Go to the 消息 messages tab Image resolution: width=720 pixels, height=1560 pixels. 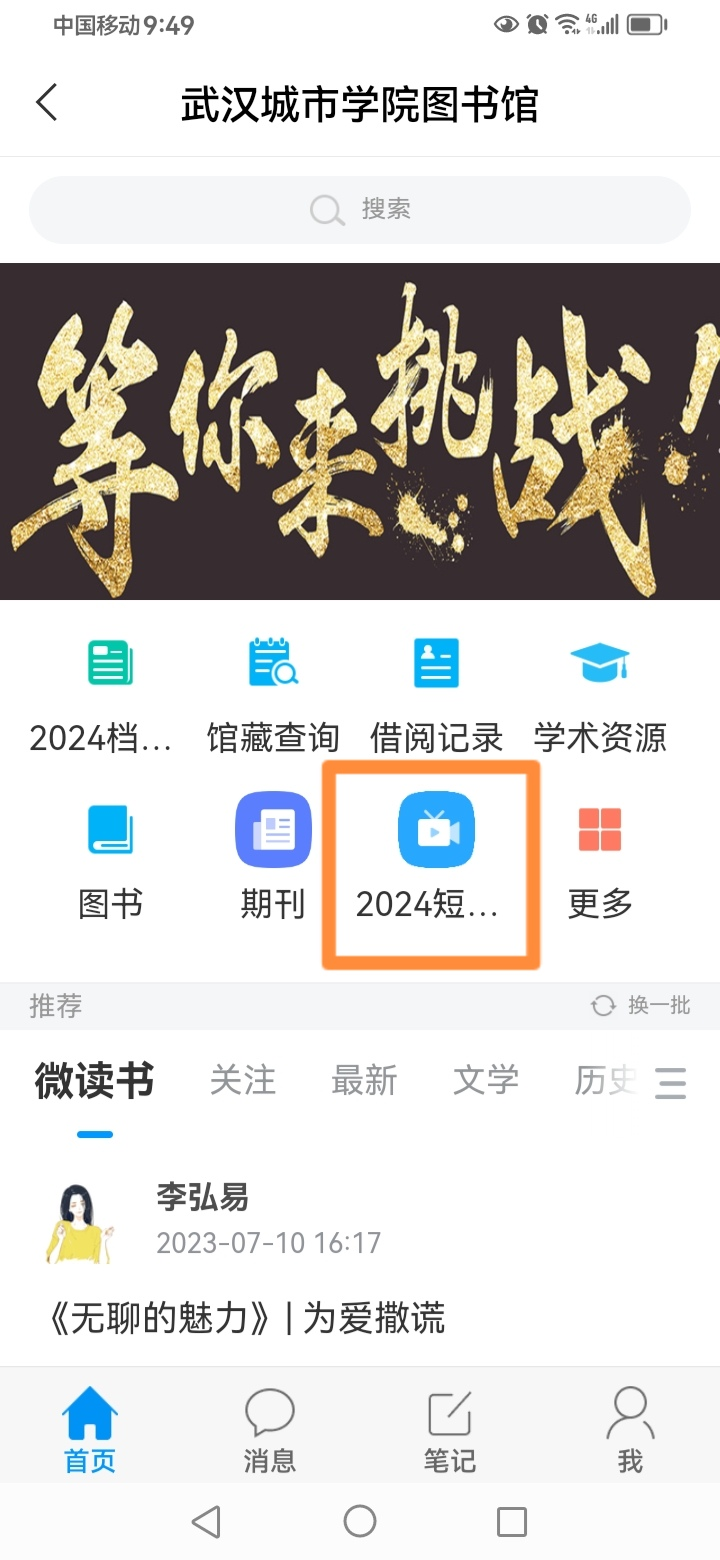point(270,1430)
